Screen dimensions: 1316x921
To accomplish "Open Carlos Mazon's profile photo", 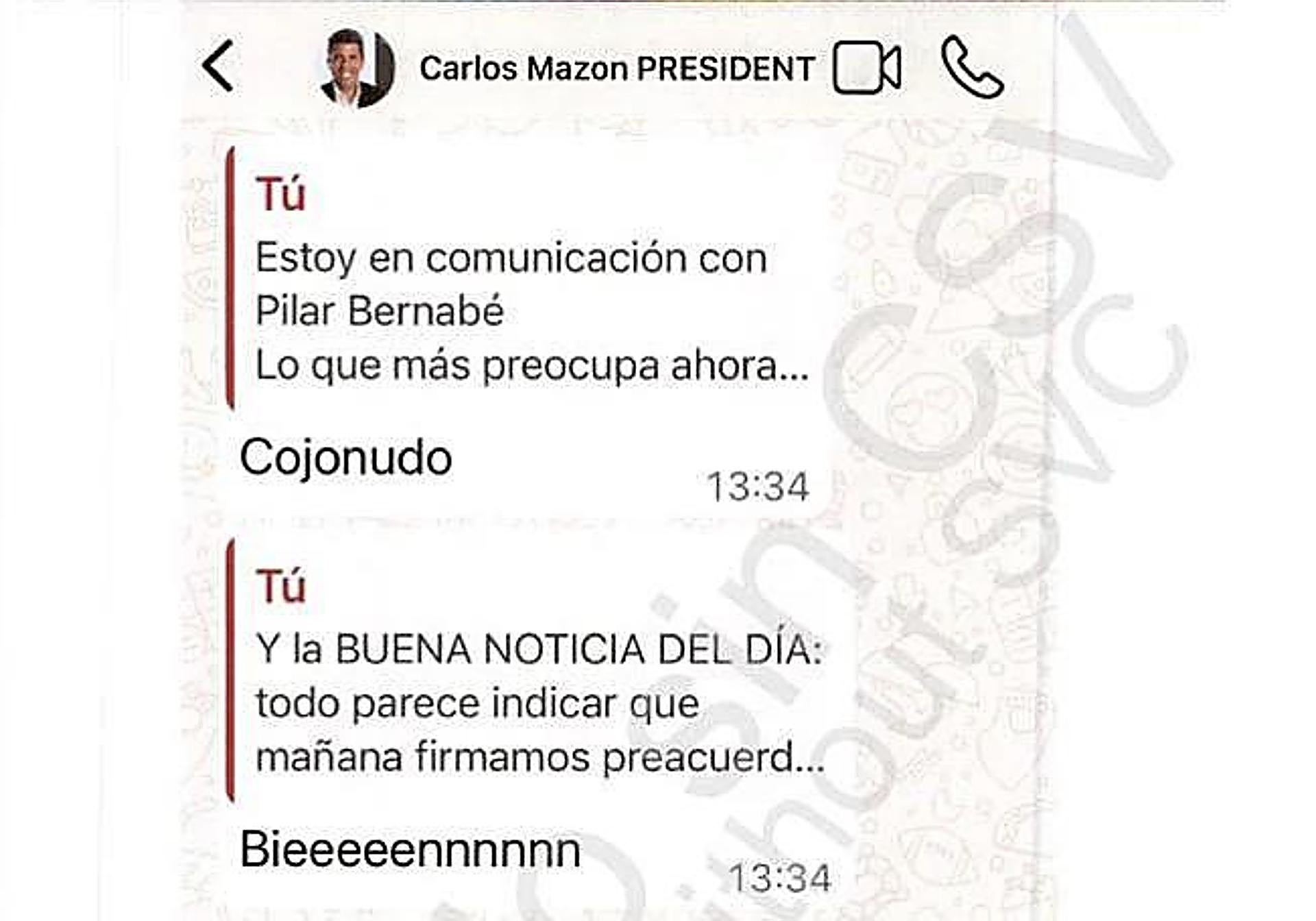I will coord(357,68).
